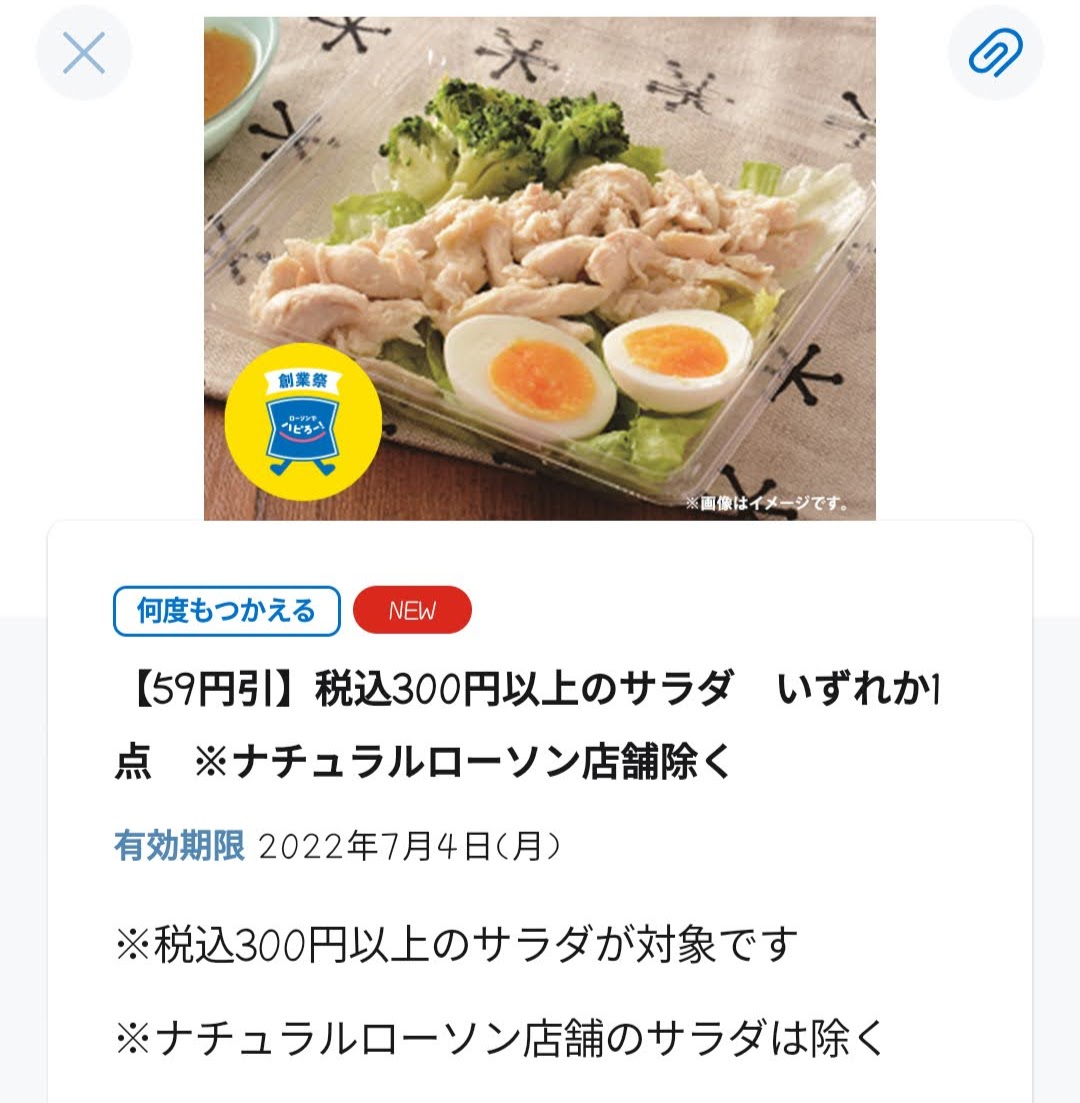1080x1103 pixels.
Task: Close the coupon detail screen
Action: (84, 53)
